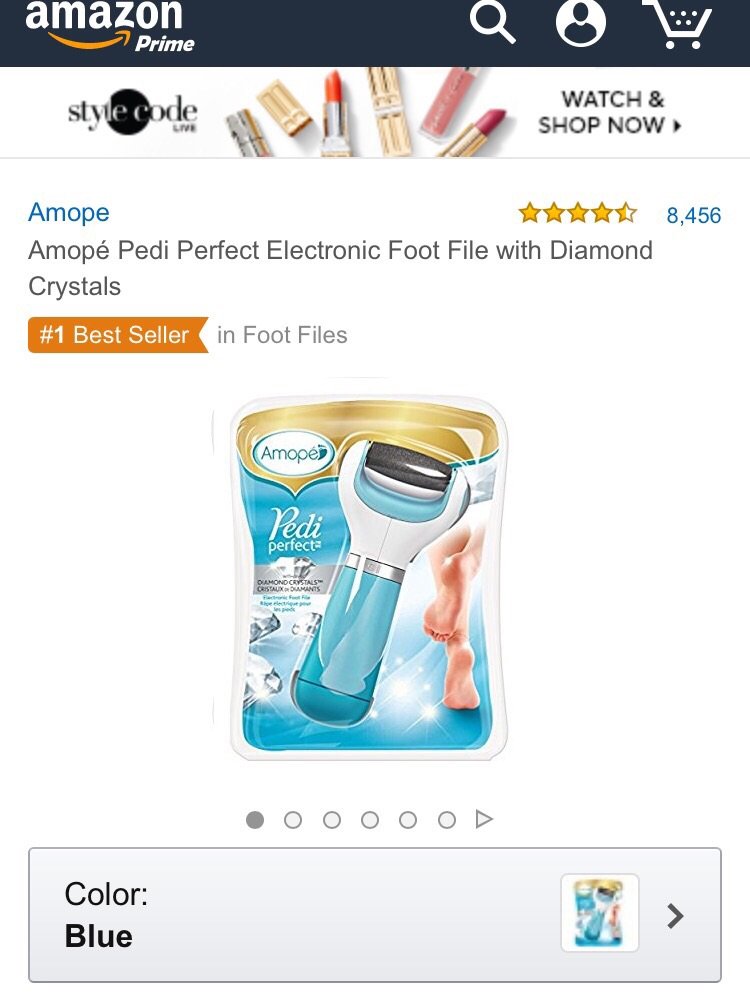Image resolution: width=750 pixels, height=999 pixels.
Task: Open the Amope brand link
Action: pyautogui.click(x=69, y=212)
